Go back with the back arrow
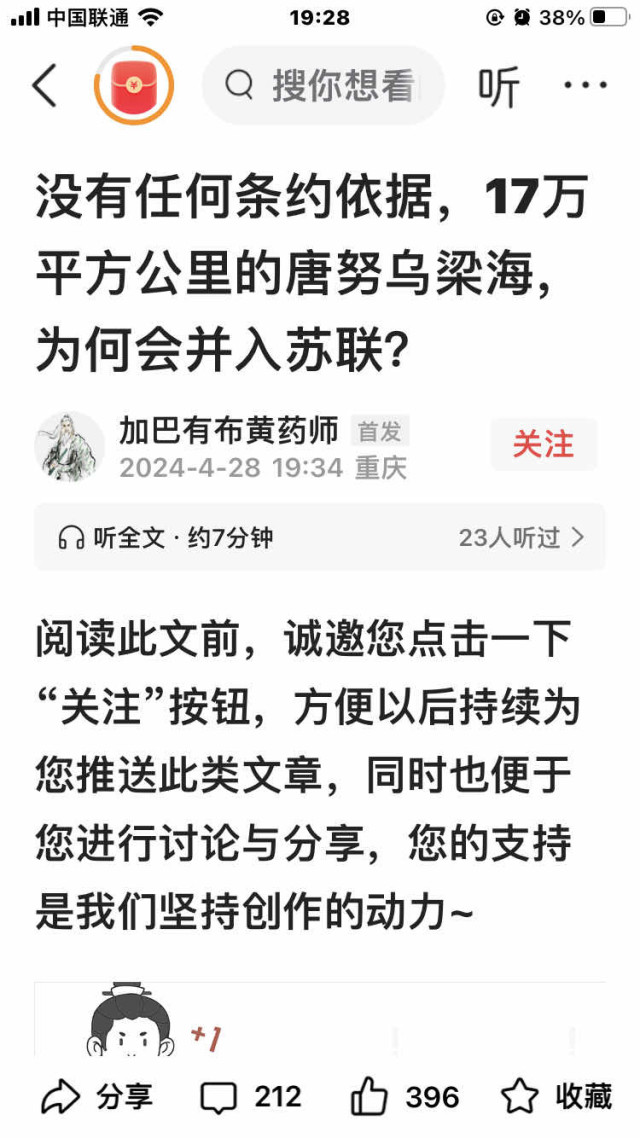Image resolution: width=640 pixels, height=1138 pixels. click(44, 86)
